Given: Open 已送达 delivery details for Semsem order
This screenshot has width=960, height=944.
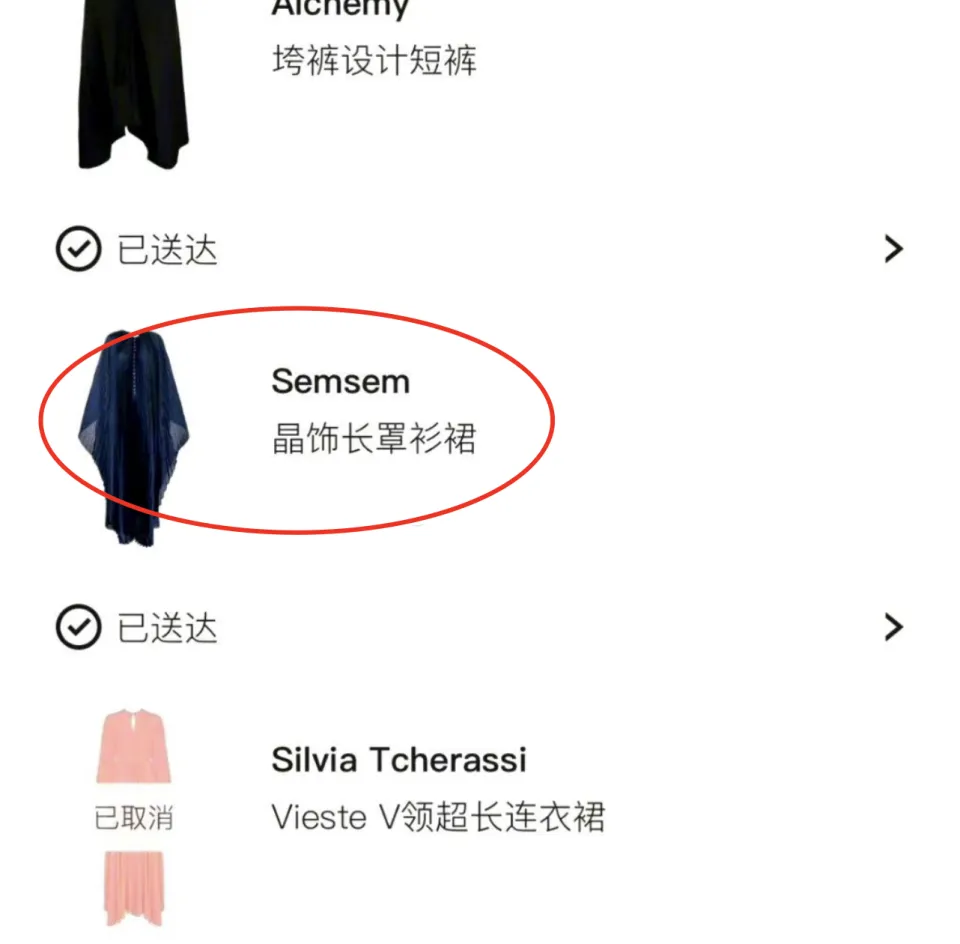Looking at the screenshot, I should click(893, 249).
